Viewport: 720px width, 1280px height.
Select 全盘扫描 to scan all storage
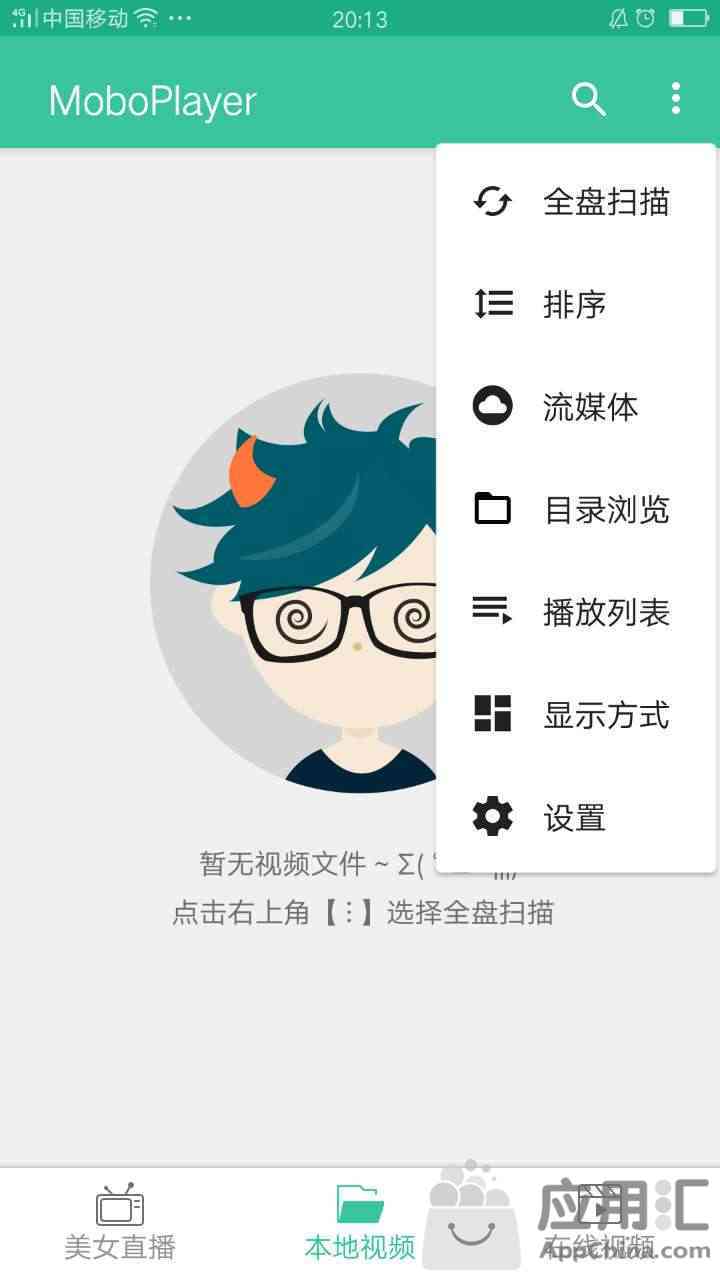pyautogui.click(x=576, y=202)
